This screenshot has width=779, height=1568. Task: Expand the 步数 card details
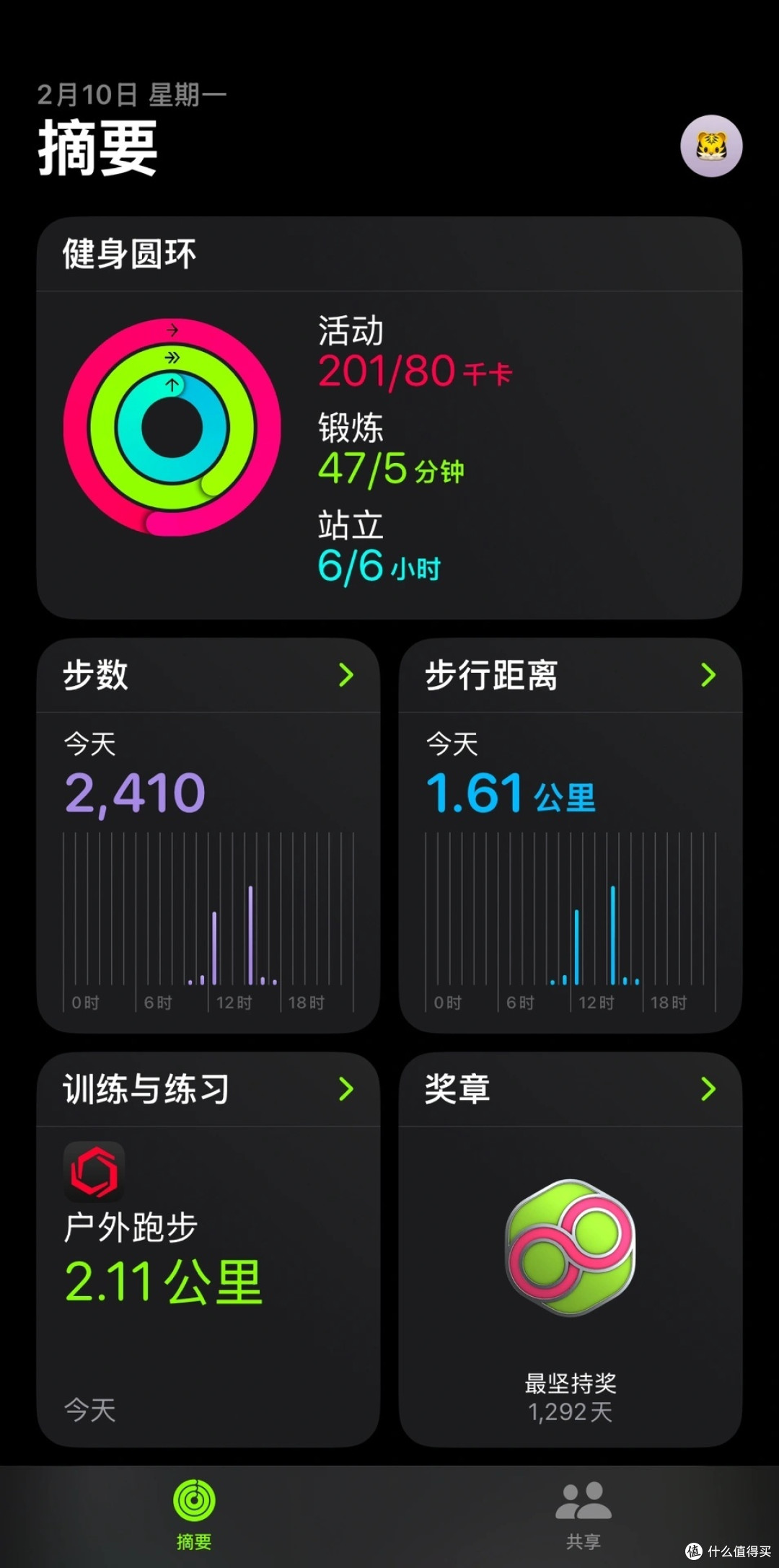click(x=347, y=676)
